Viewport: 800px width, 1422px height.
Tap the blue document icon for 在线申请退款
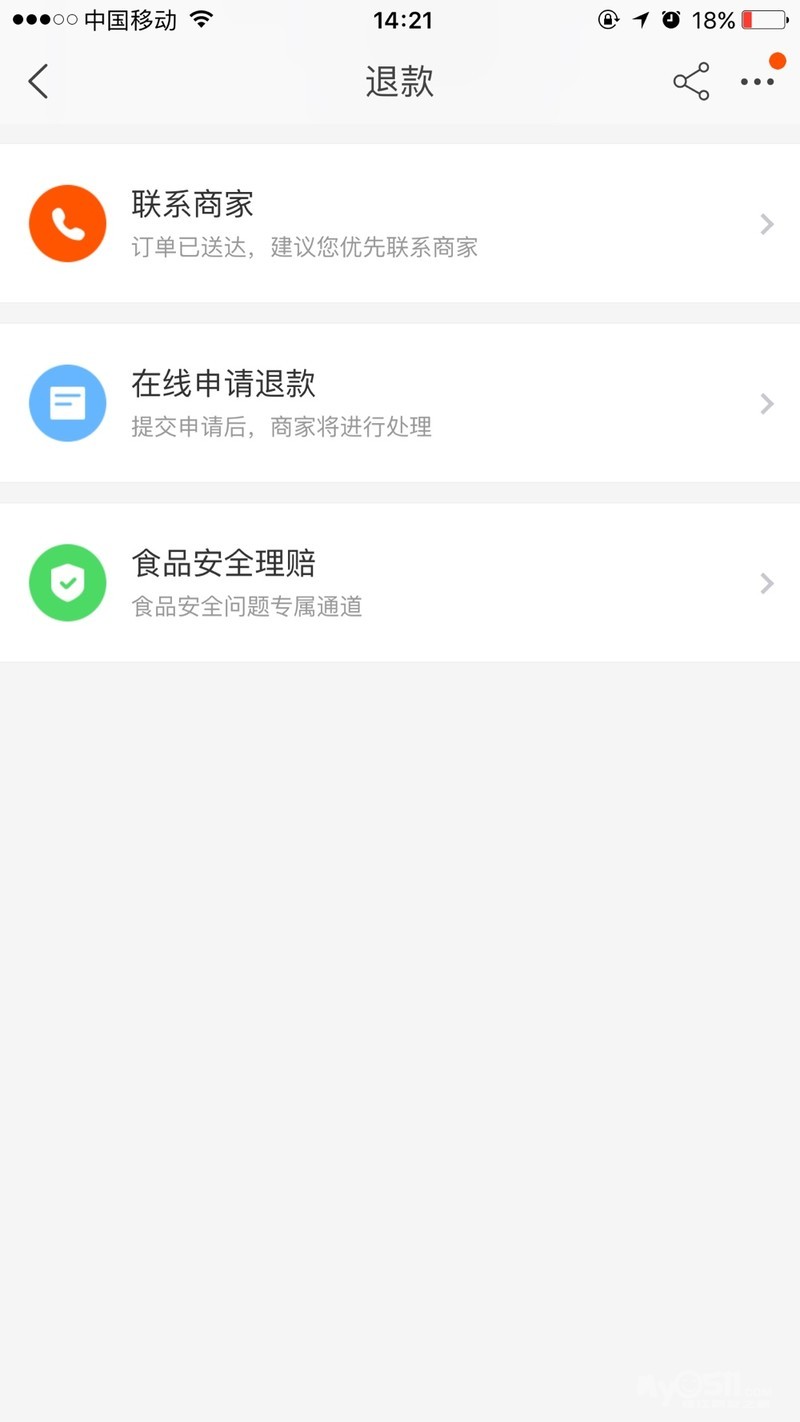pos(67,403)
